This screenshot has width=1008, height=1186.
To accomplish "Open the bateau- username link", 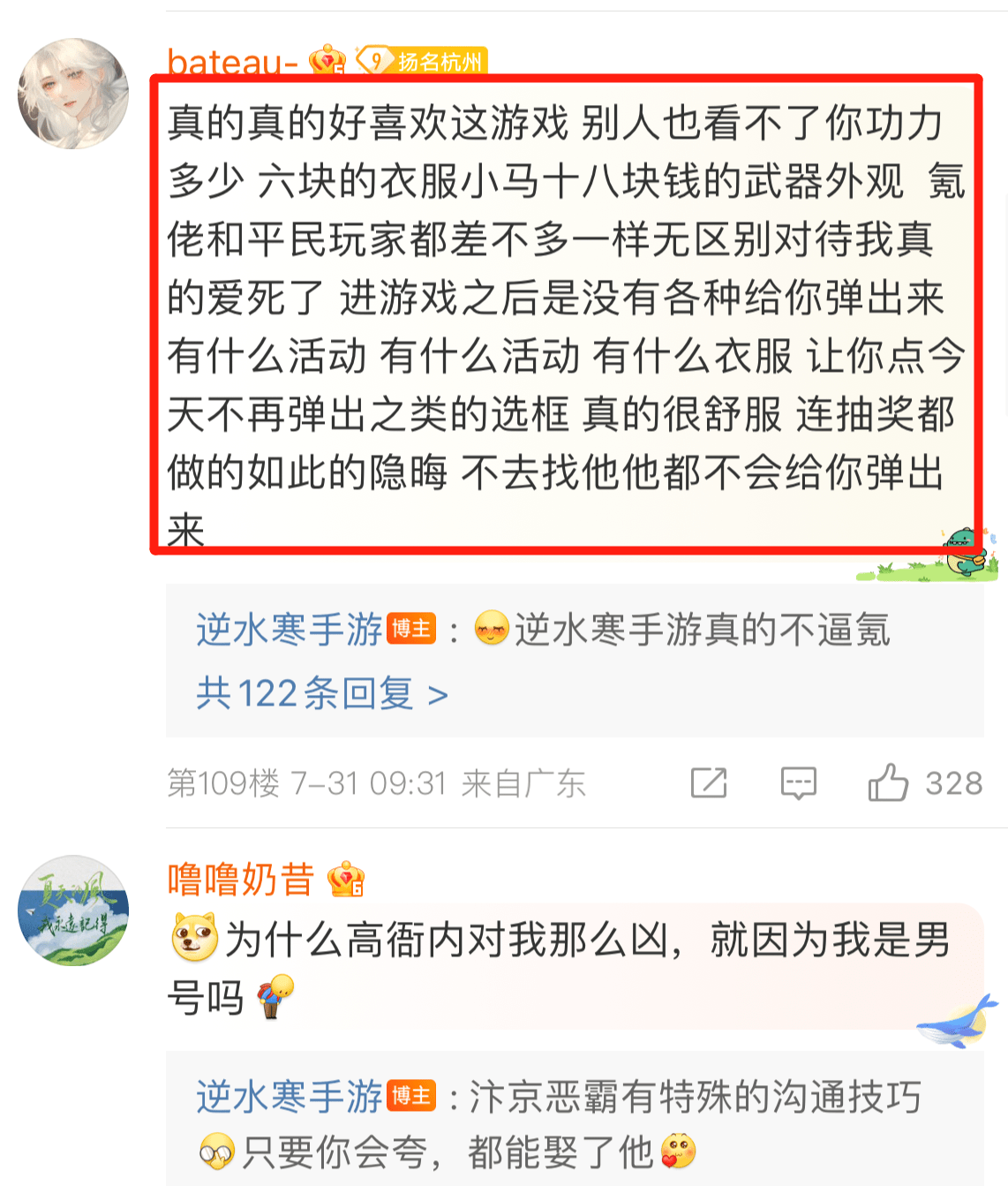I will pos(231,62).
